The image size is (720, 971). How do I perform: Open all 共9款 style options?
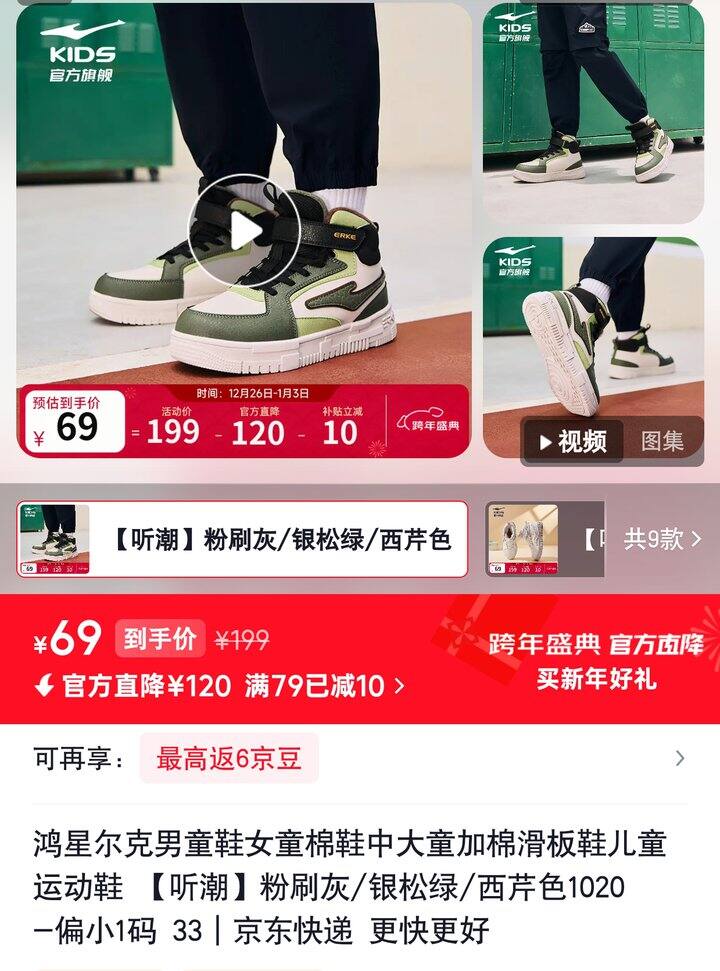pos(662,540)
